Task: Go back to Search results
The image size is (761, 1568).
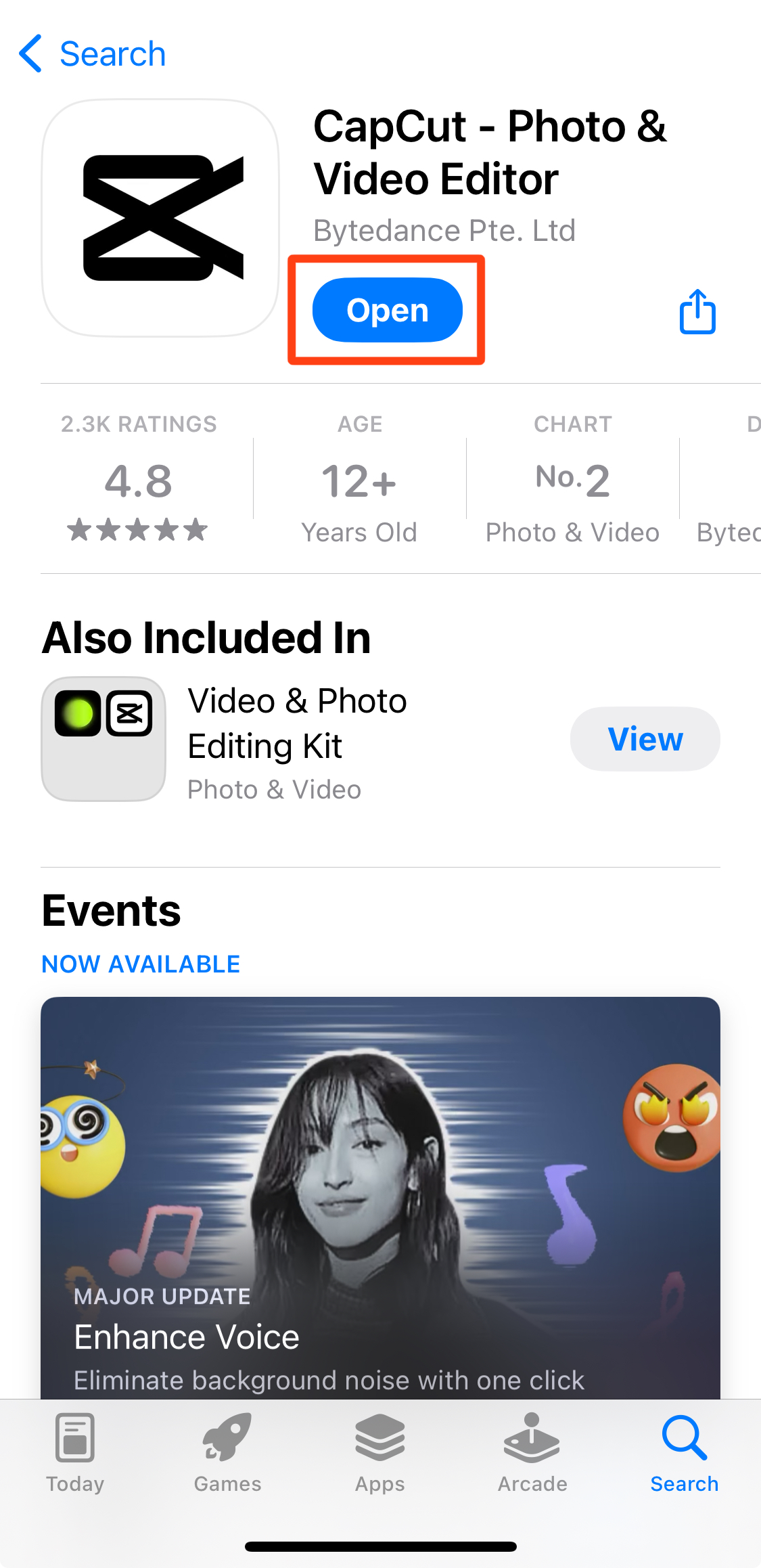Action: (x=93, y=53)
